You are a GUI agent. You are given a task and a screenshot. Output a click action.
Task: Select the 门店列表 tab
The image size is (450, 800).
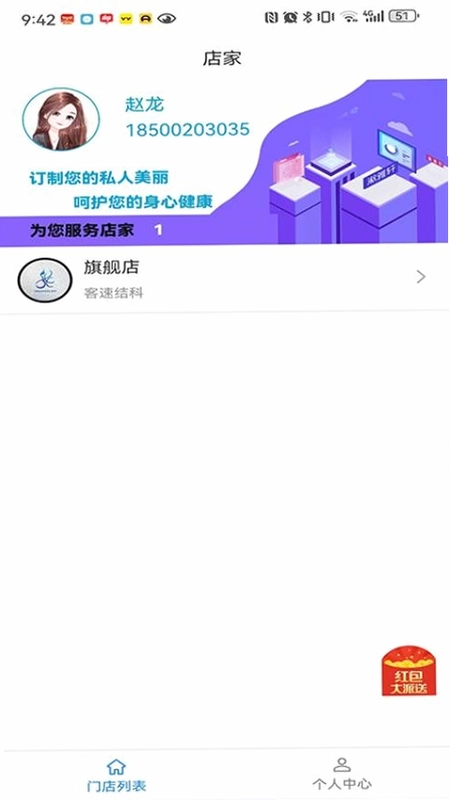click(x=116, y=775)
